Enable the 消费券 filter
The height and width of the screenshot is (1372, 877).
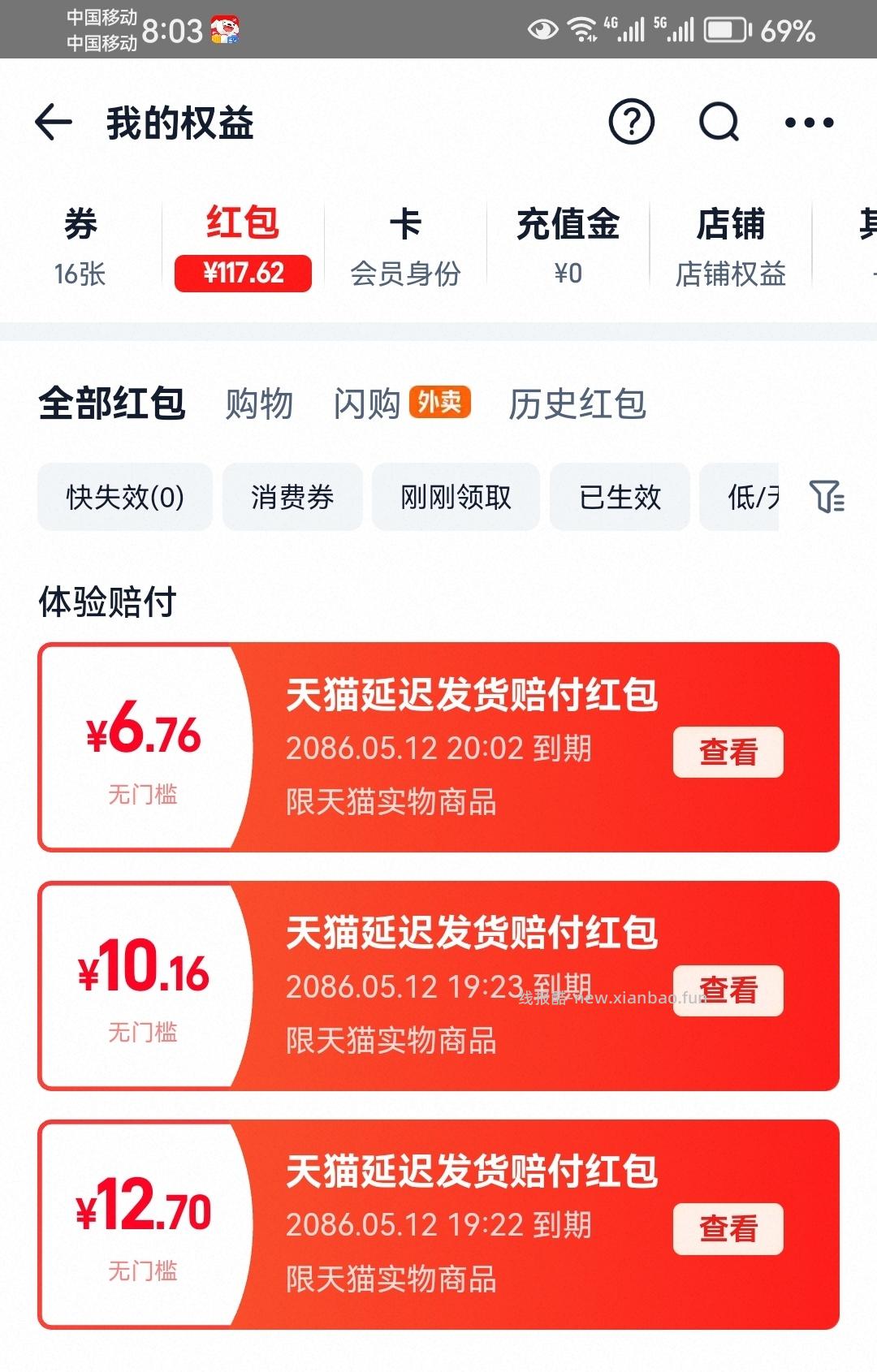coord(292,497)
